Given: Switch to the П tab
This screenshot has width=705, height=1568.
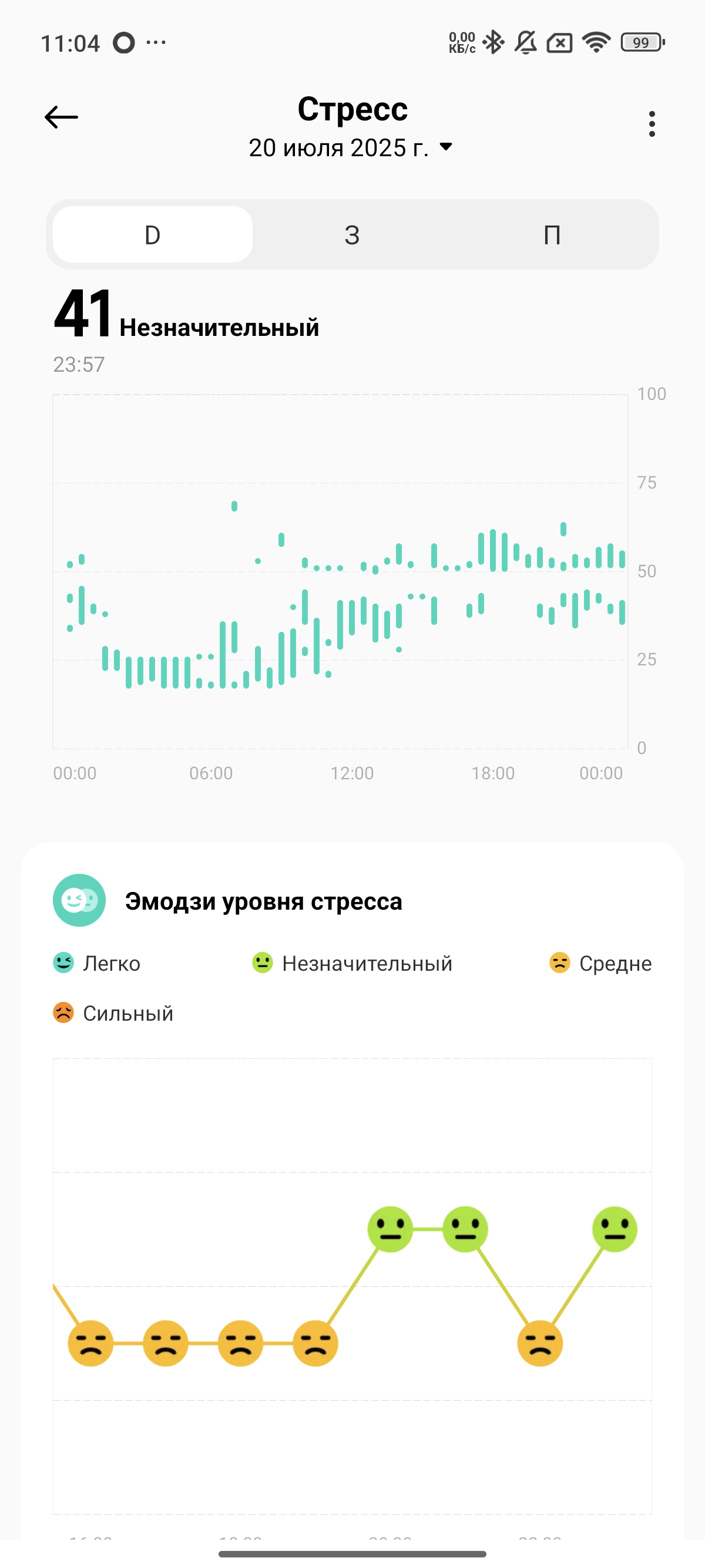Looking at the screenshot, I should pyautogui.click(x=552, y=235).
